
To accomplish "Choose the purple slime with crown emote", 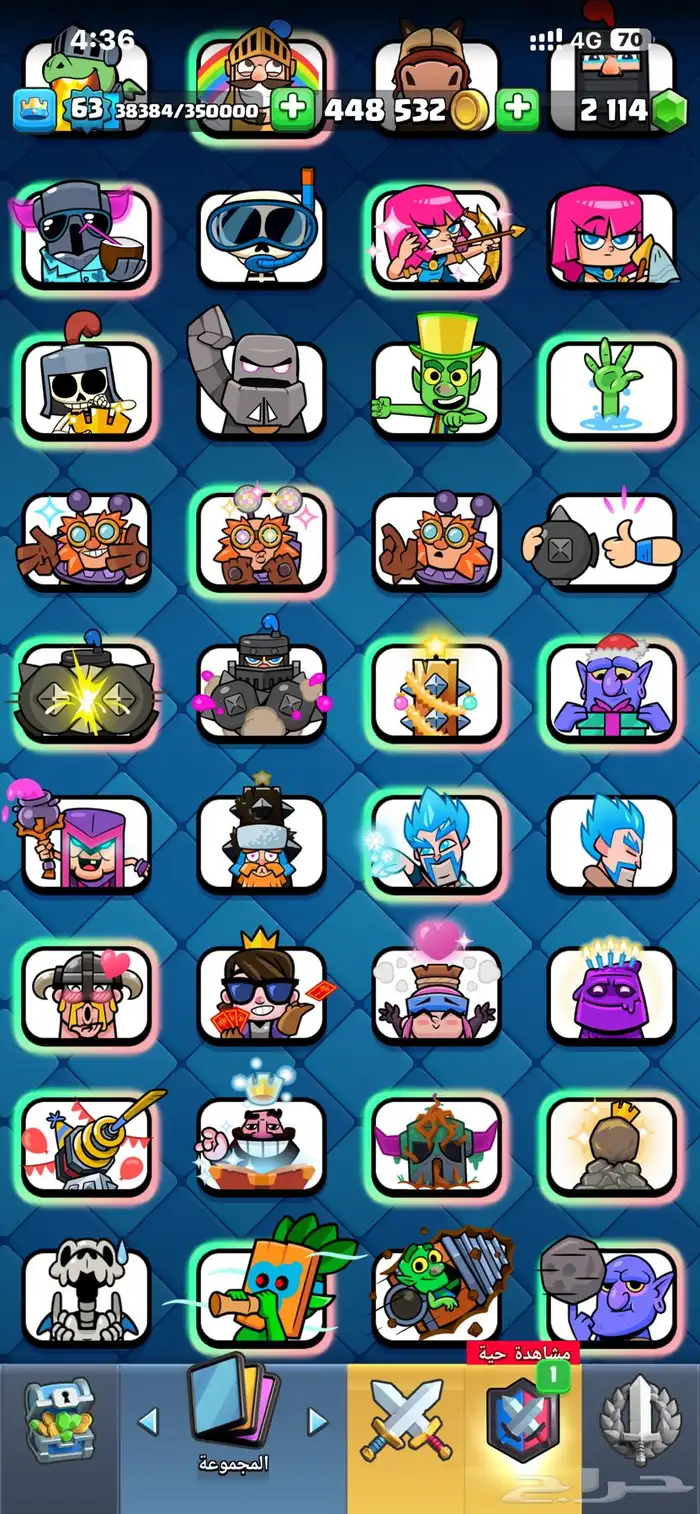I will (611, 994).
